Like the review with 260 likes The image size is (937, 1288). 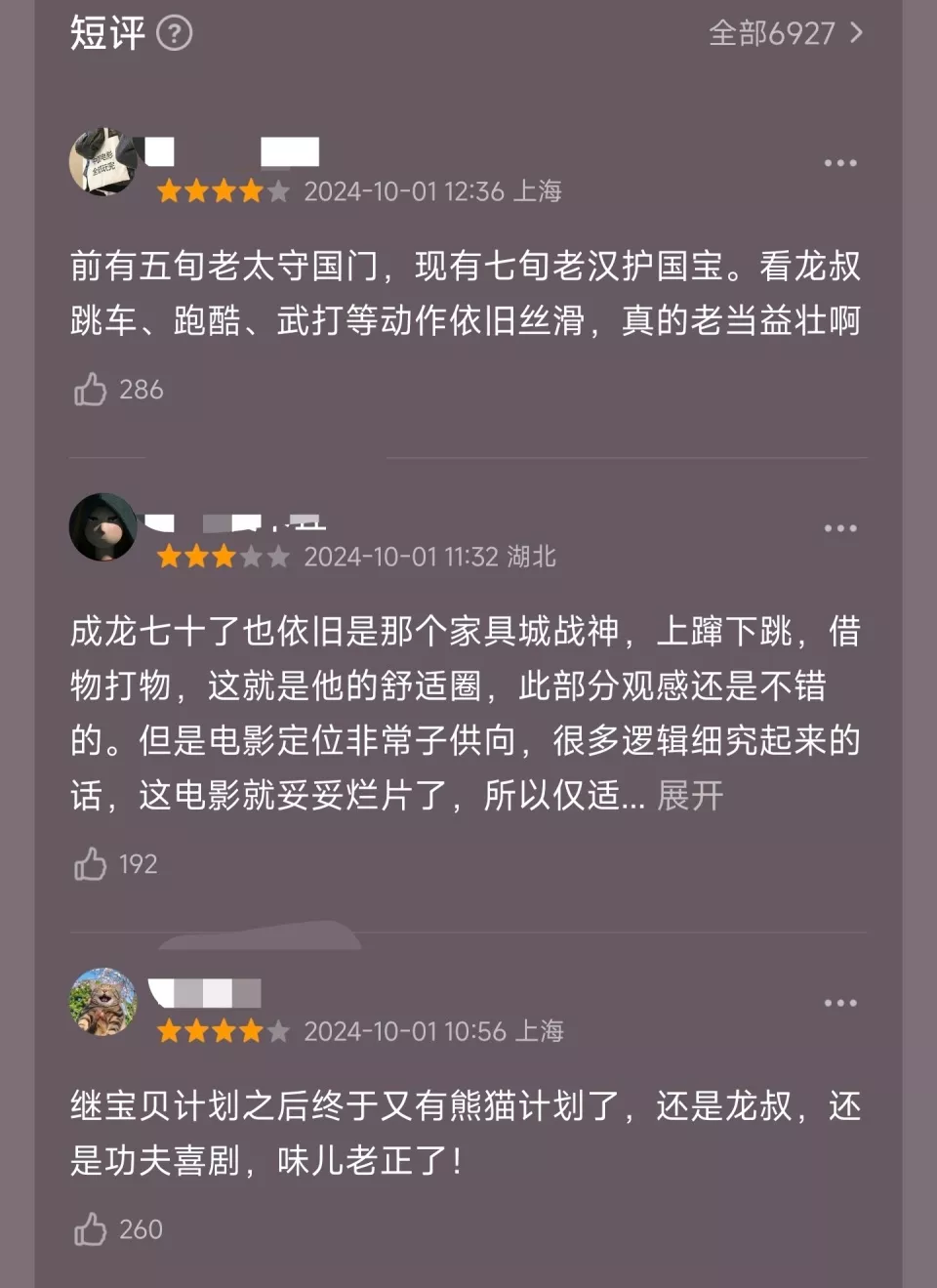[91, 1229]
